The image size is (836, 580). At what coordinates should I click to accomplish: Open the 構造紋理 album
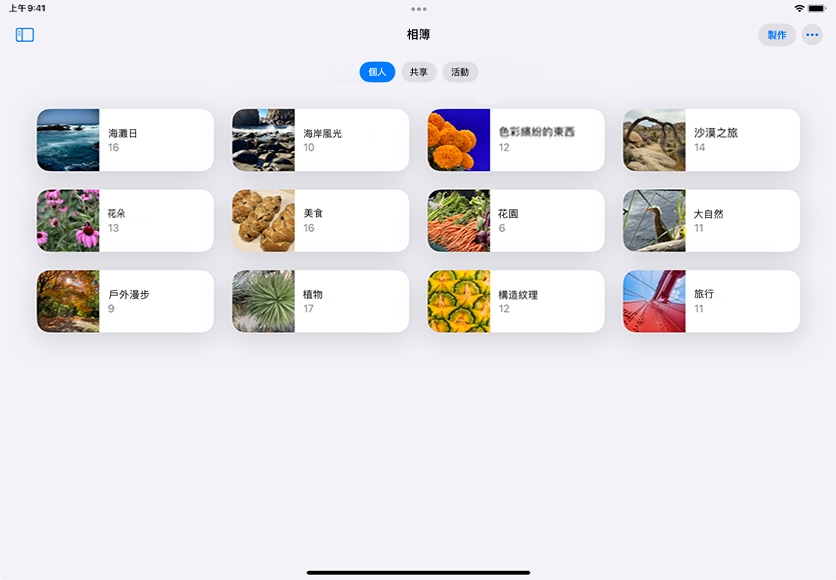pos(516,301)
